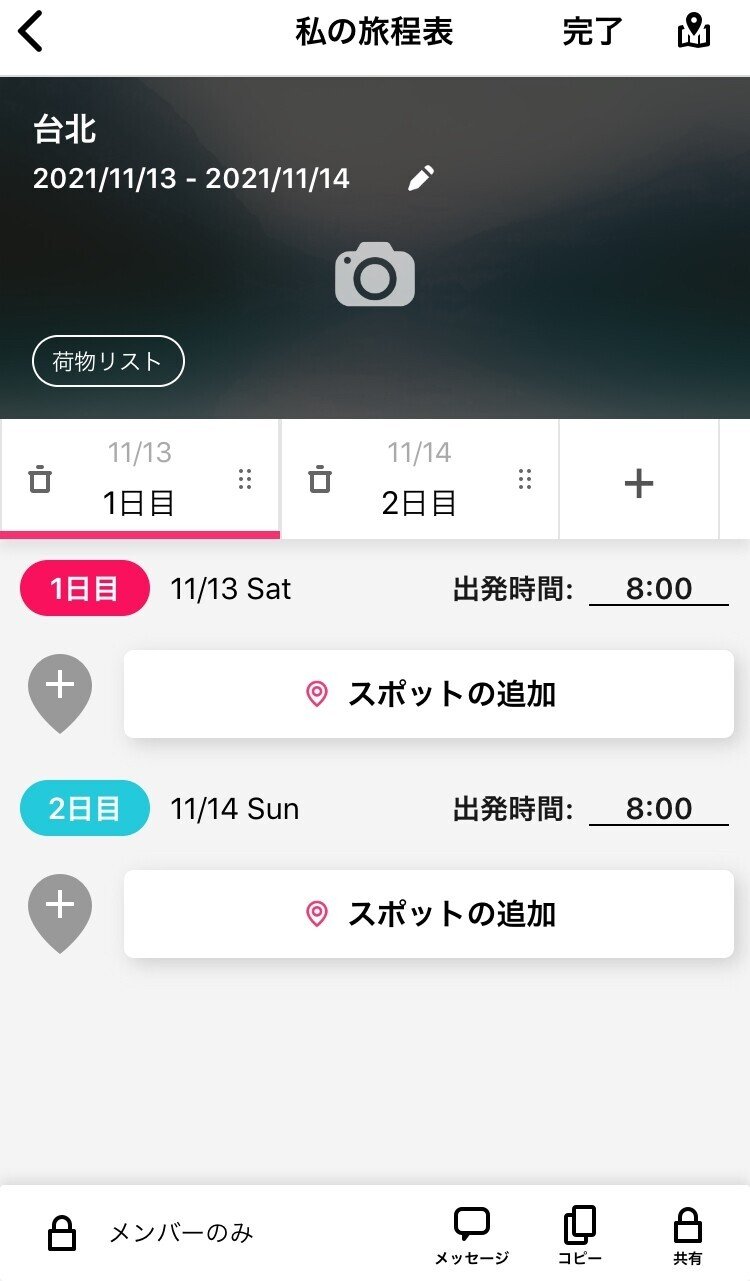This screenshot has width=750, height=1281.
Task: Open メッセージ in the bottom bar
Action: tap(471, 1230)
